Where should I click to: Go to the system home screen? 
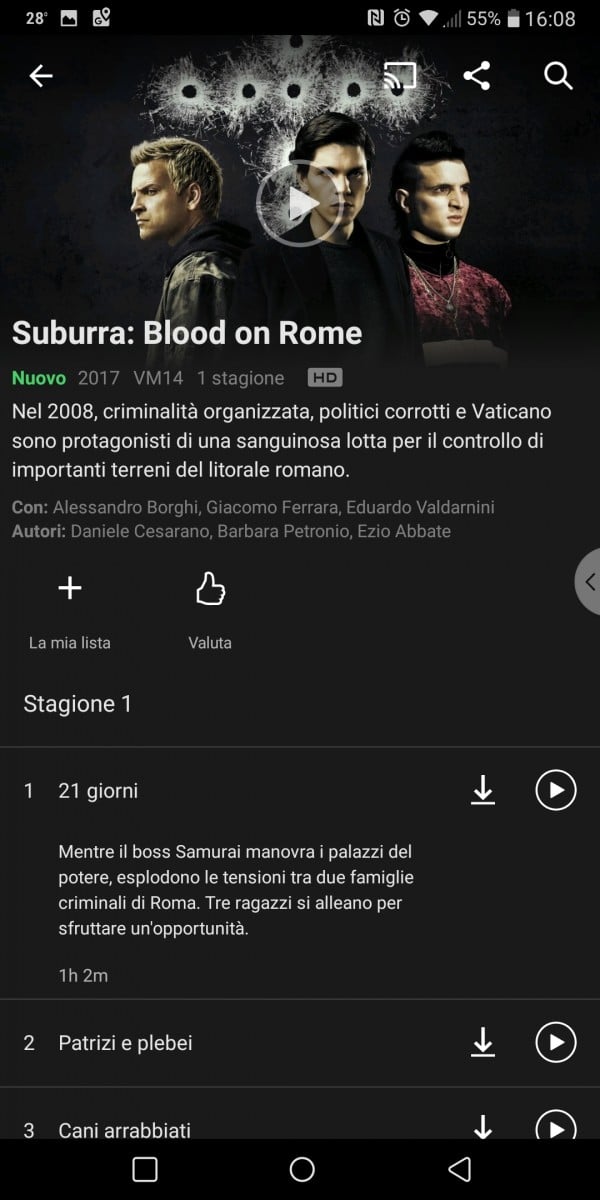coord(301,1169)
